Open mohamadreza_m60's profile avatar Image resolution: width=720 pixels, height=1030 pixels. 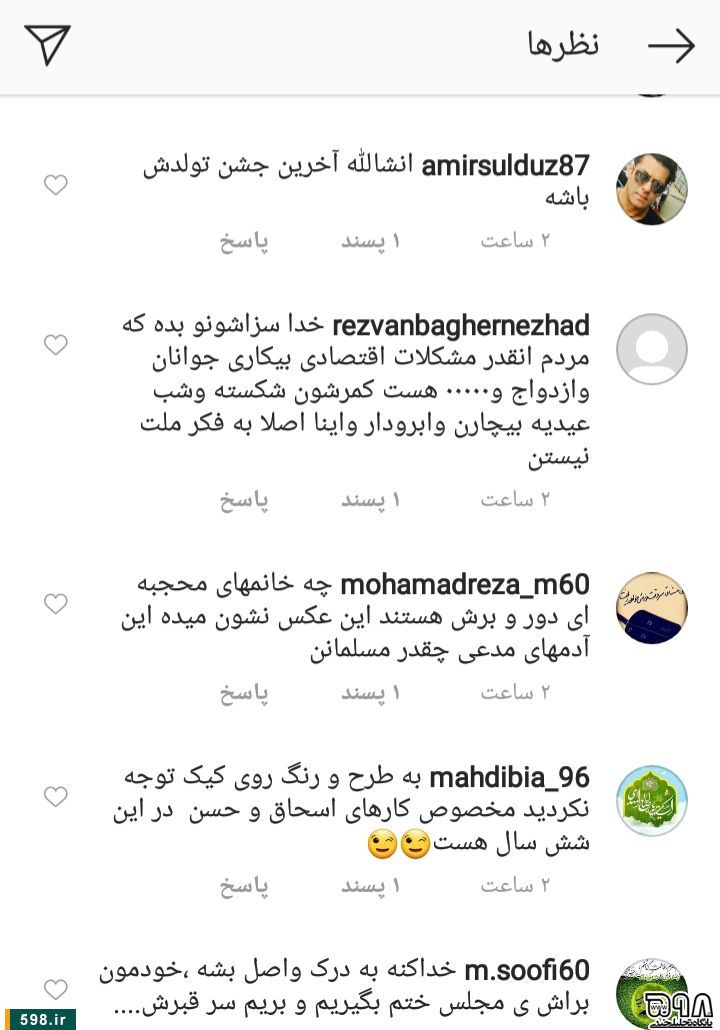(x=652, y=608)
